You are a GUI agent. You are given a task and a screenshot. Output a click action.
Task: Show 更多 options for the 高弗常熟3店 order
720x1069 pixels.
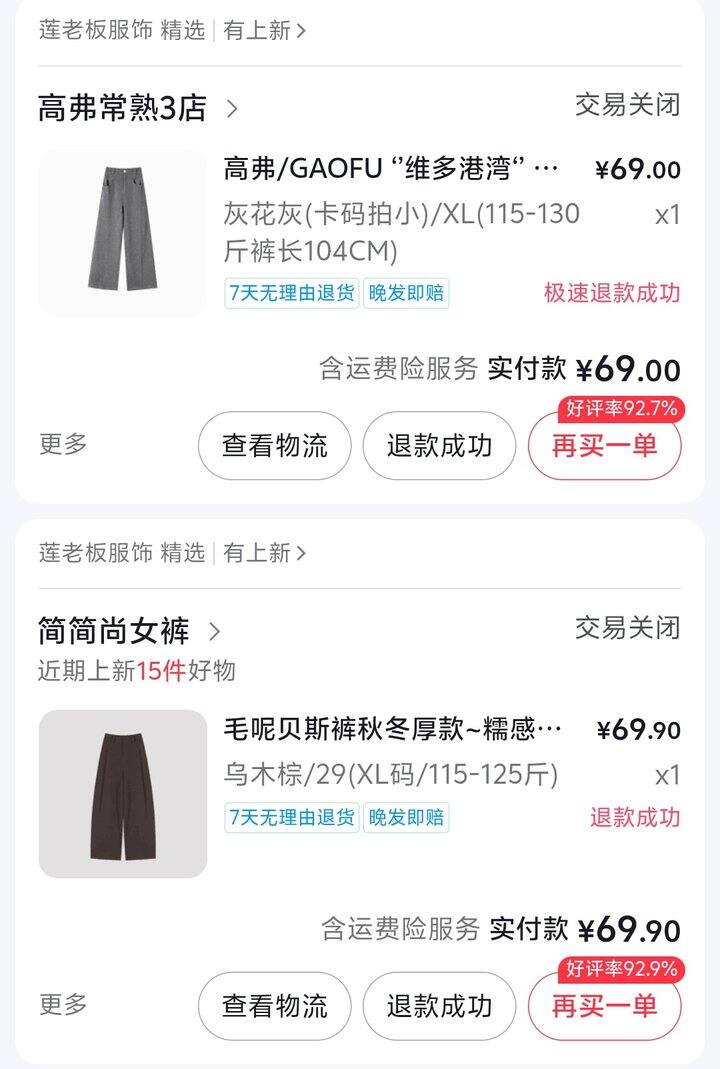[63, 444]
